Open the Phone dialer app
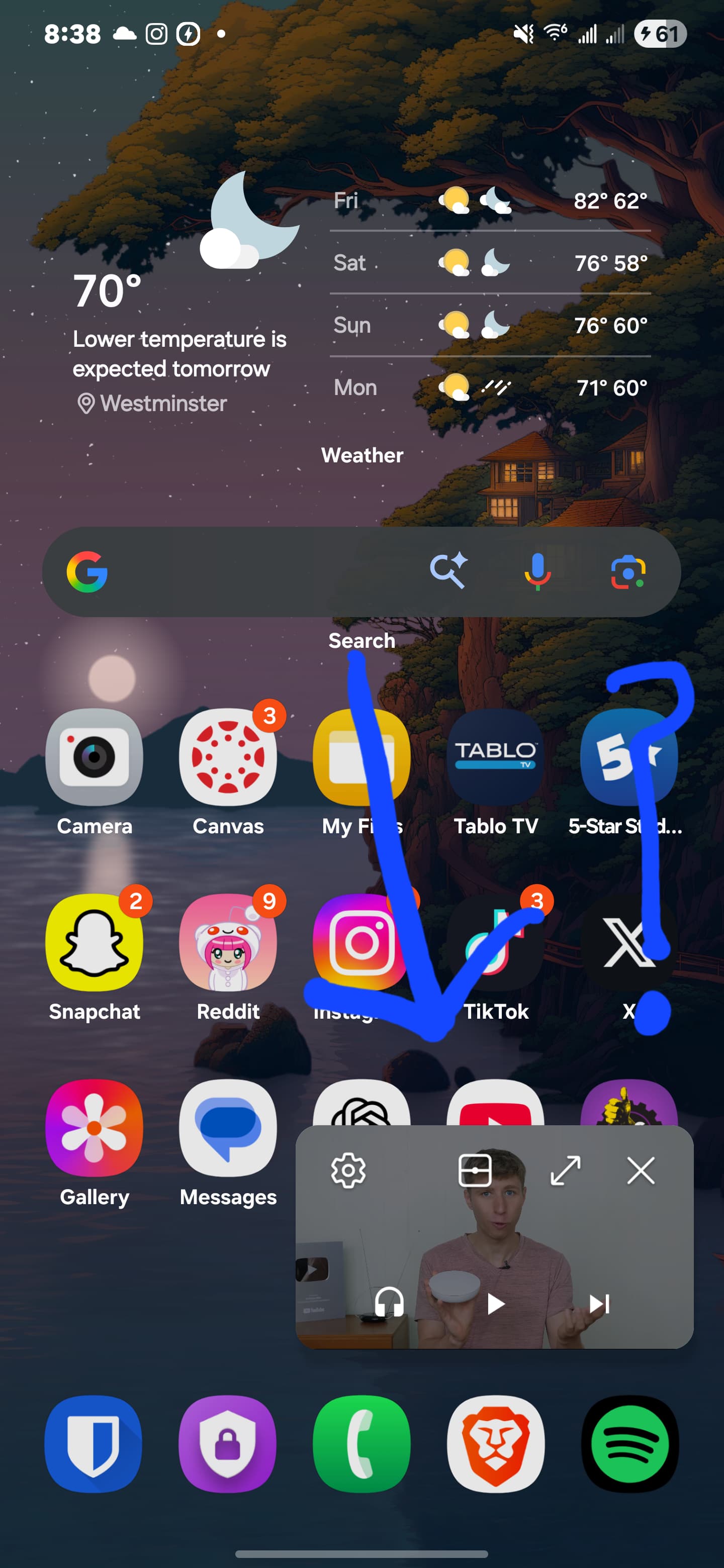Image resolution: width=724 pixels, height=1568 pixels. point(361,1443)
